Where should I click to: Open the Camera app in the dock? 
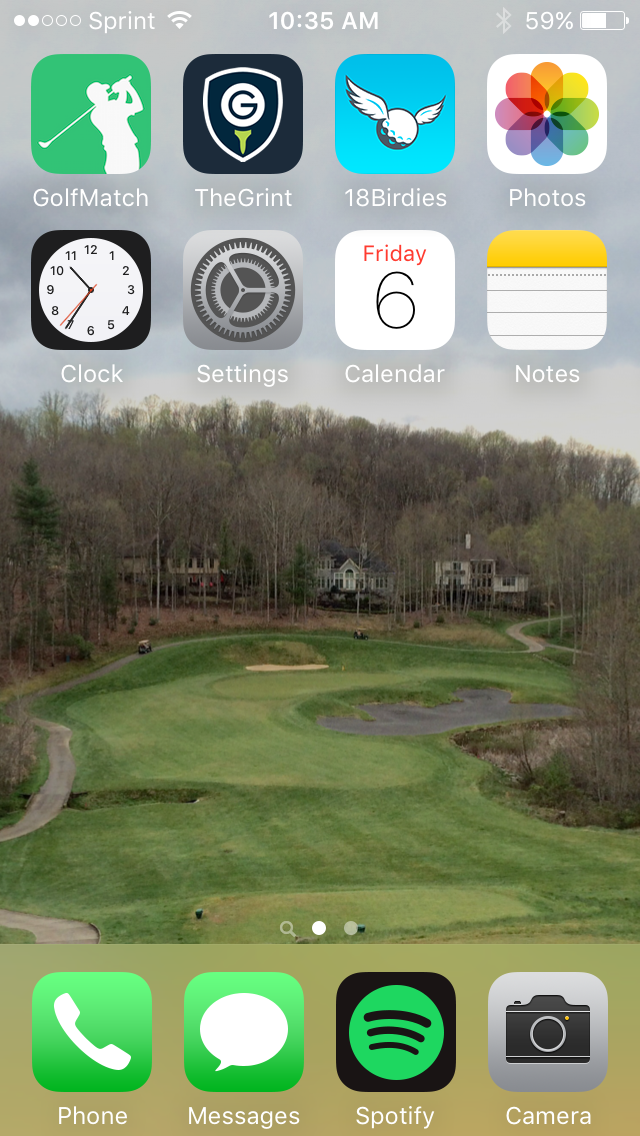pos(548,1032)
